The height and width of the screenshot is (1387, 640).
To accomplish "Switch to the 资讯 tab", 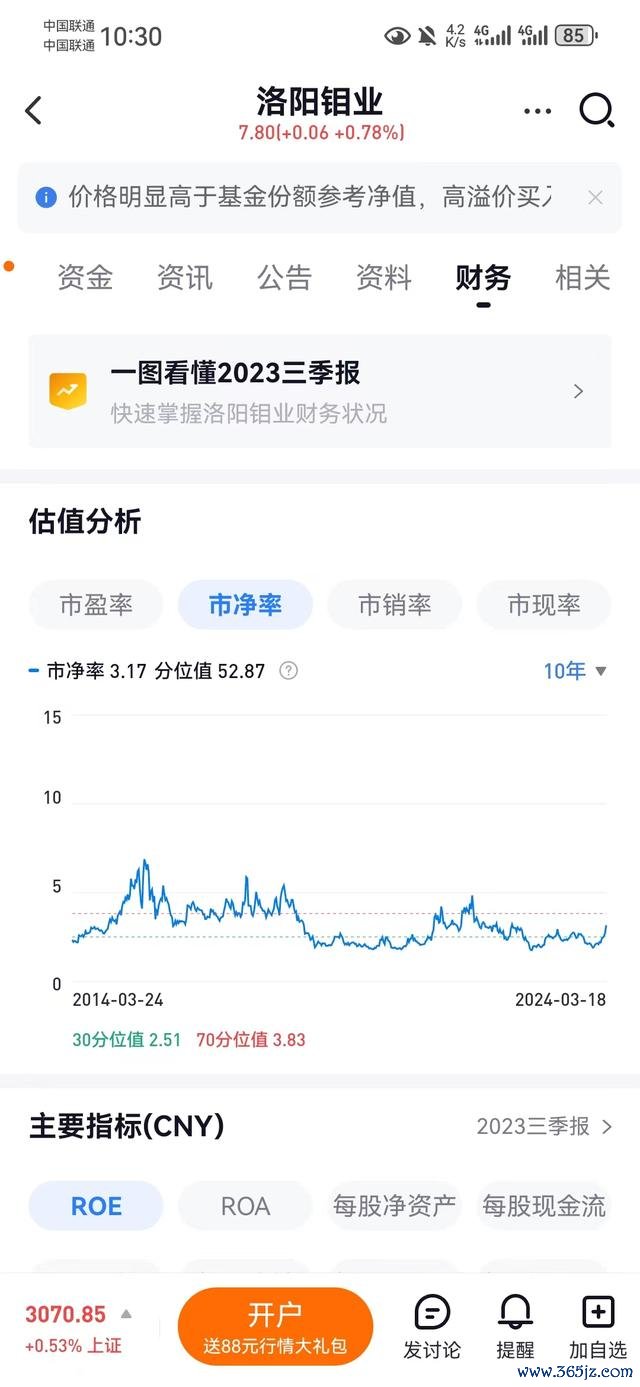I will pos(185,278).
